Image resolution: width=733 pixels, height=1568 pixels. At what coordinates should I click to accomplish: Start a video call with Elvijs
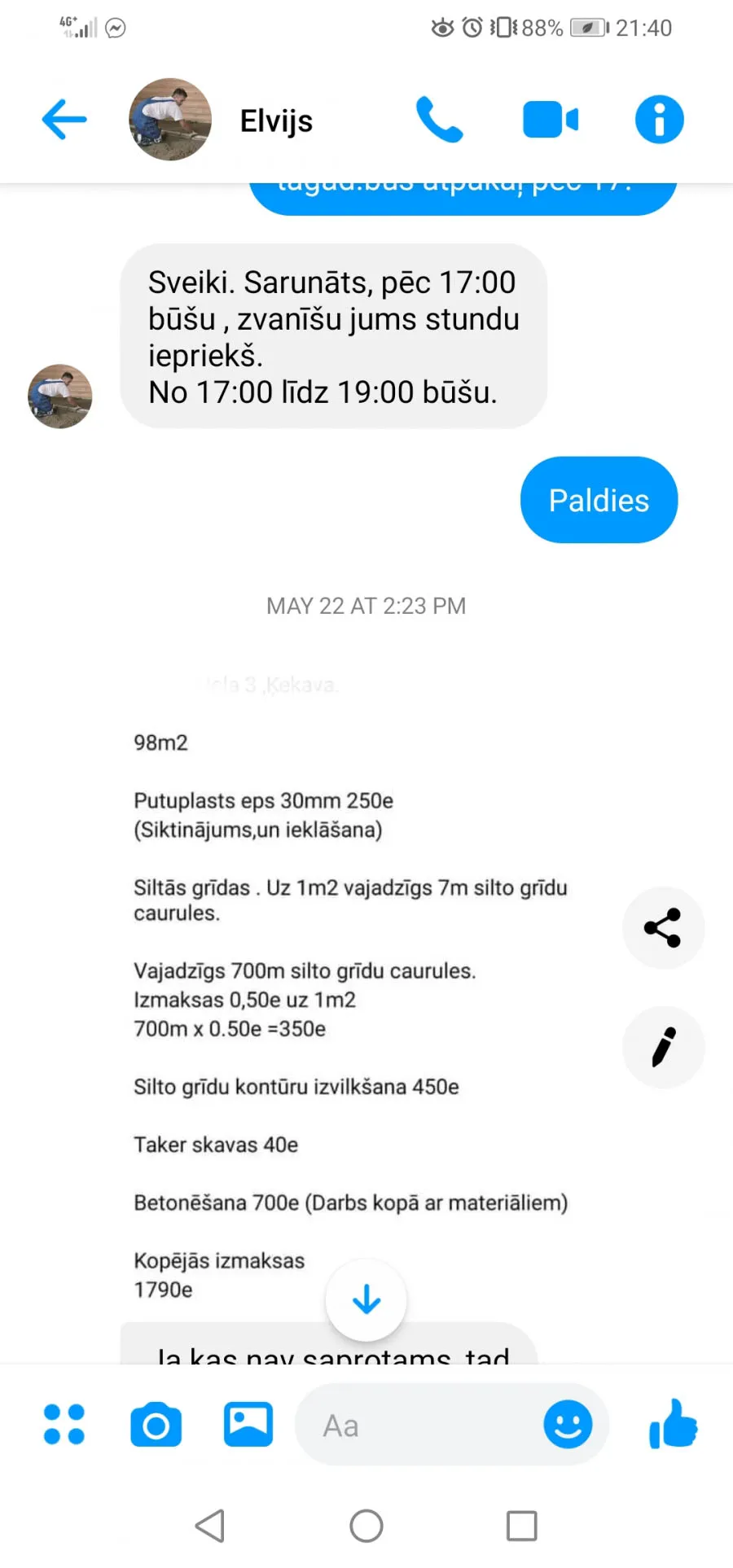click(551, 120)
